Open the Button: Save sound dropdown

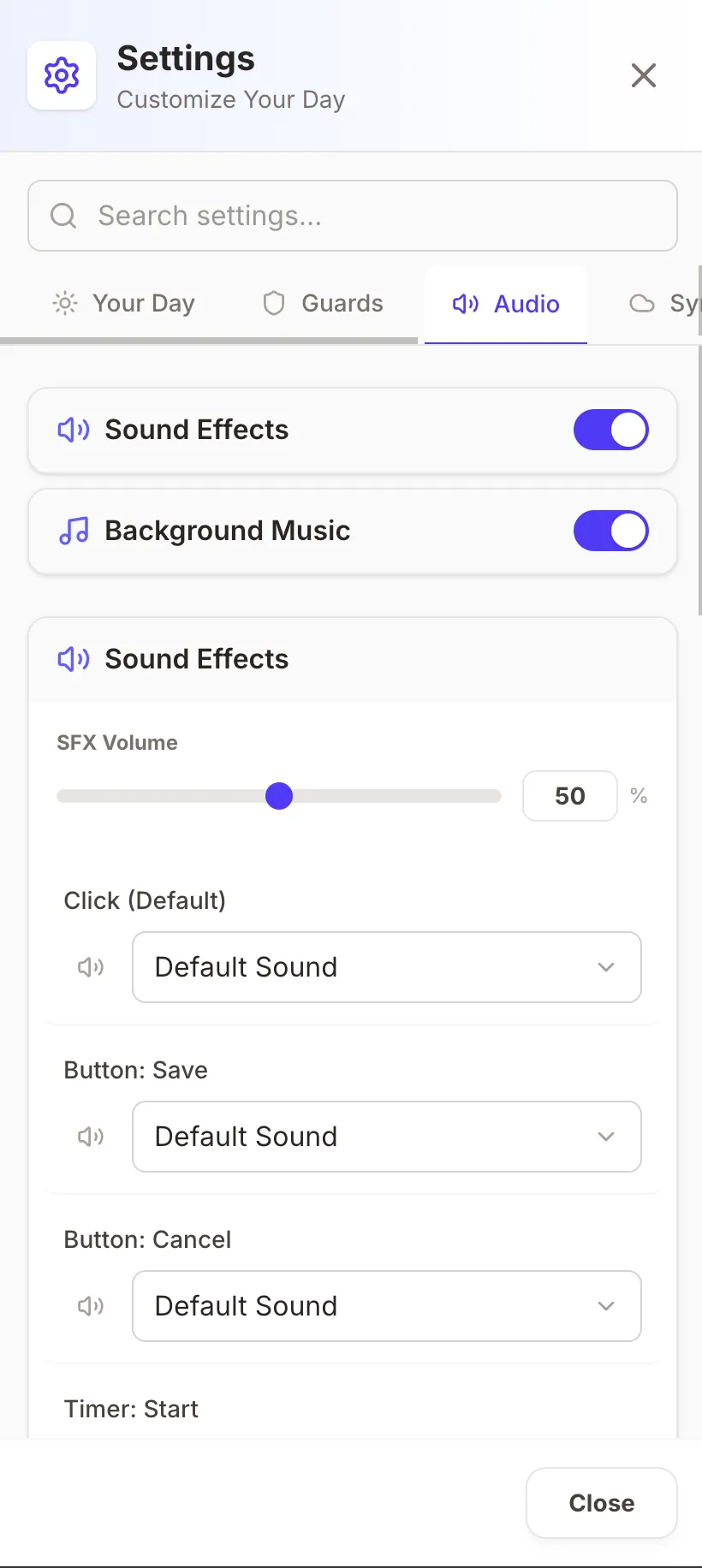pos(387,1137)
